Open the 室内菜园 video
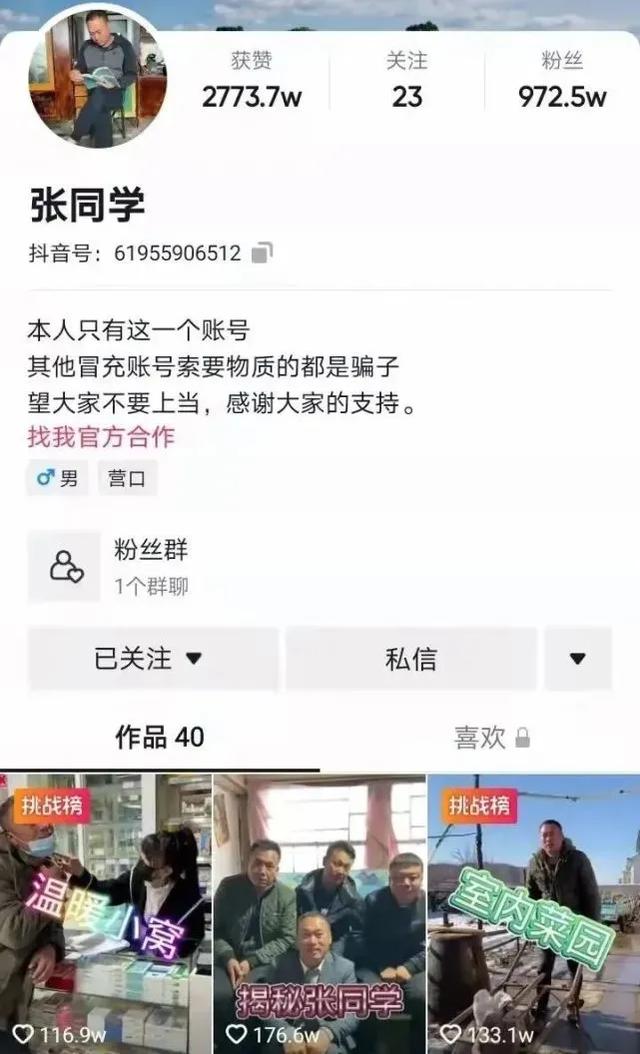Image resolution: width=640 pixels, height=1054 pixels. [x=533, y=910]
